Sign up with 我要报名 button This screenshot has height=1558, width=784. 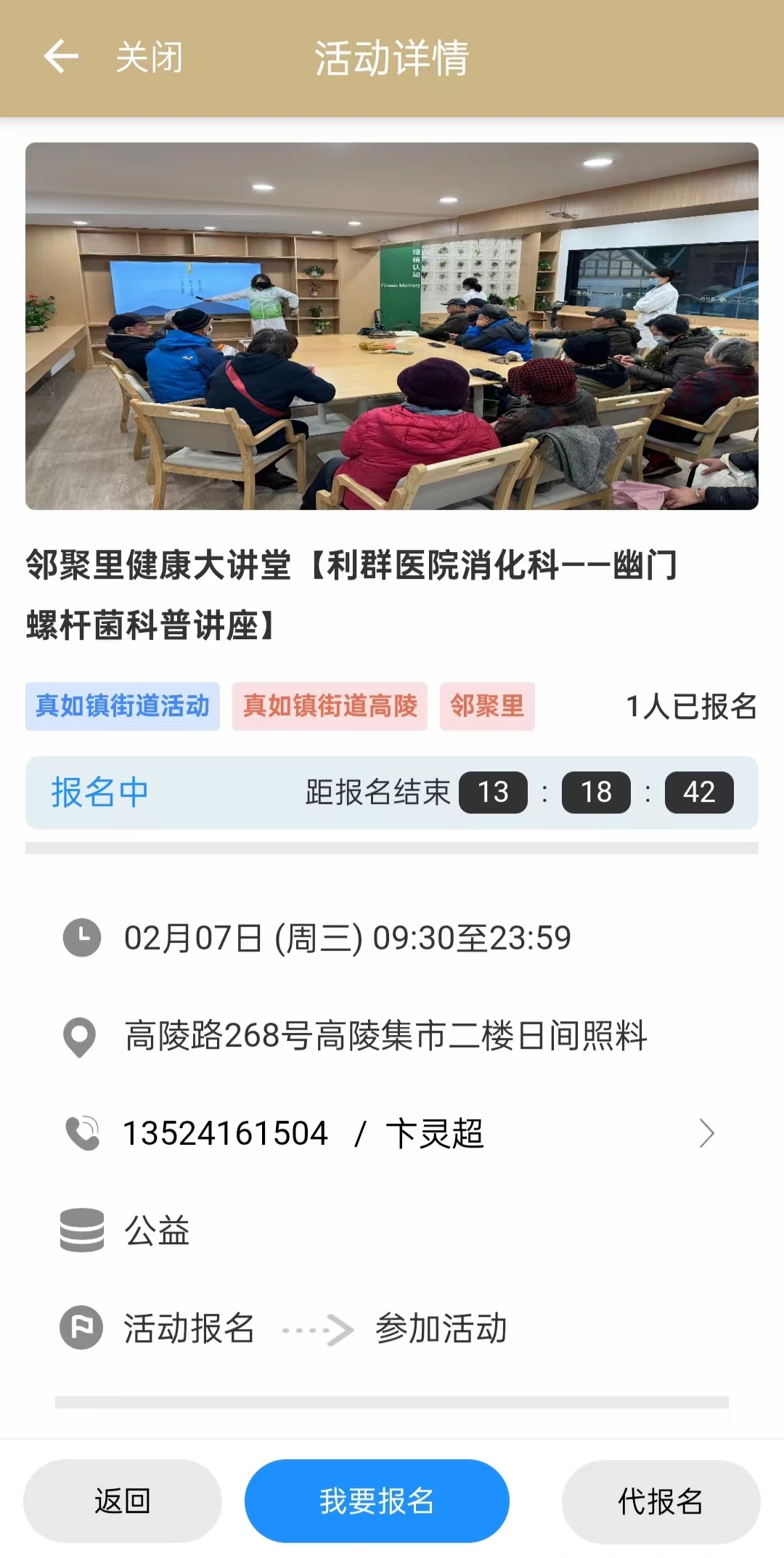377,1501
